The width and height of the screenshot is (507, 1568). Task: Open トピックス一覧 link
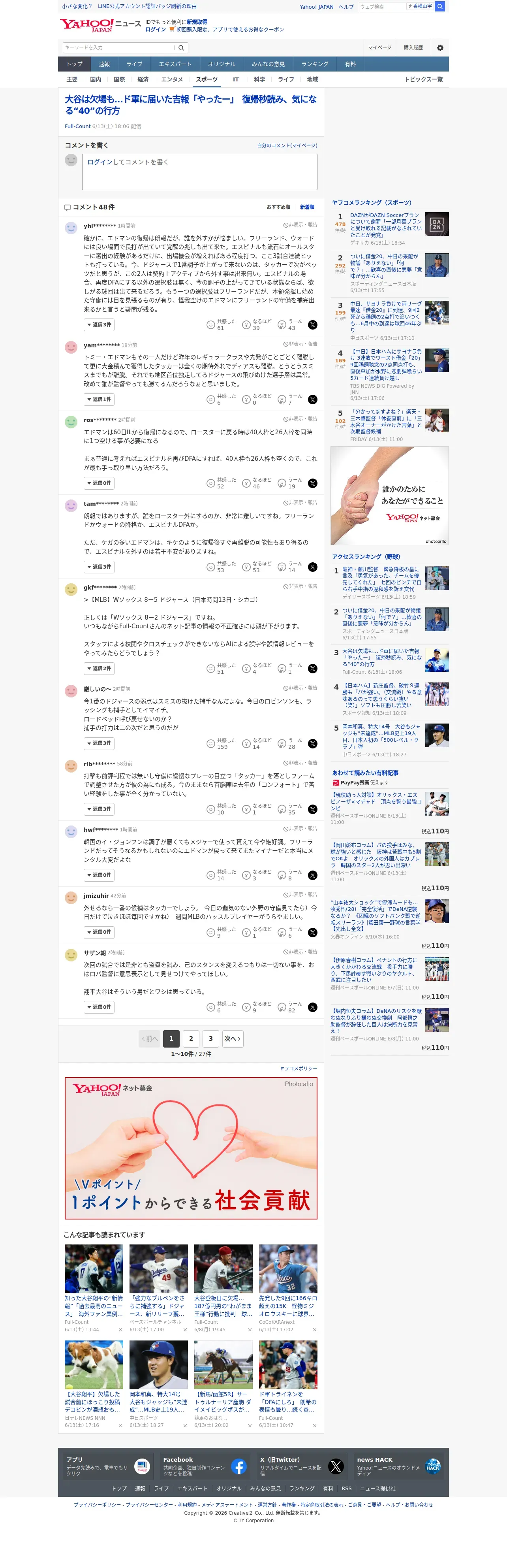point(424,80)
